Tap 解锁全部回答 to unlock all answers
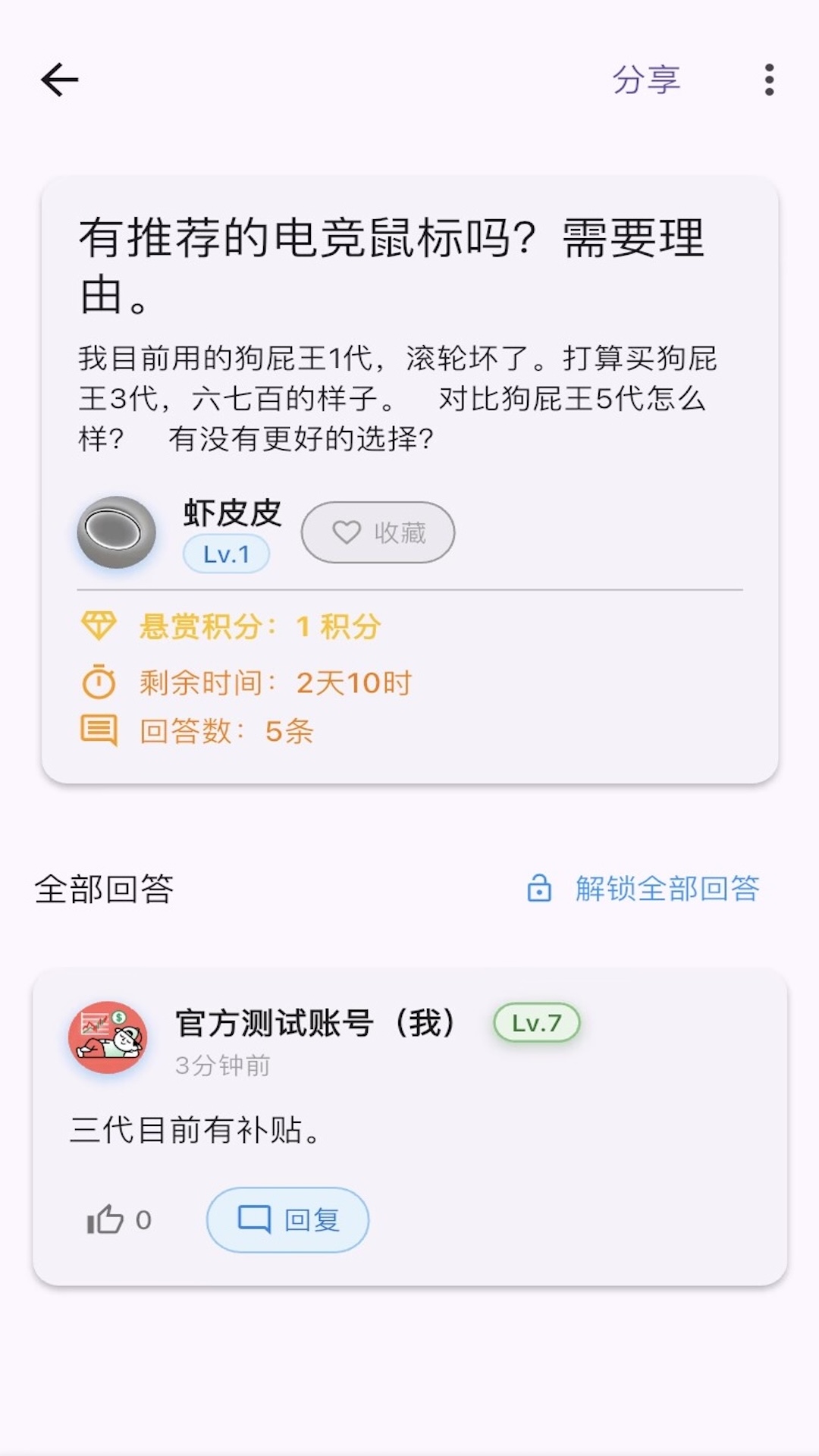 [x=667, y=886]
